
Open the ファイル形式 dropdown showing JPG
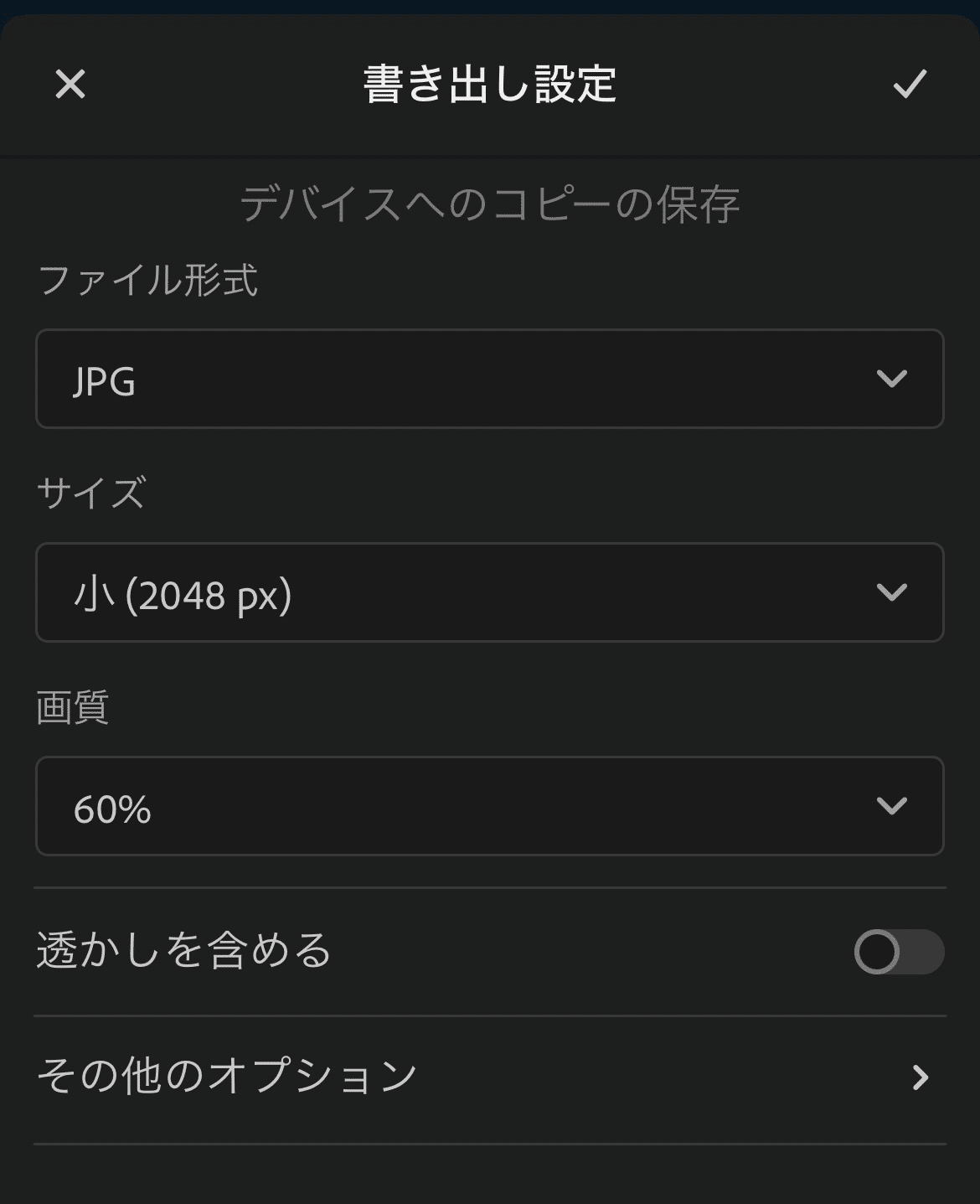(489, 379)
